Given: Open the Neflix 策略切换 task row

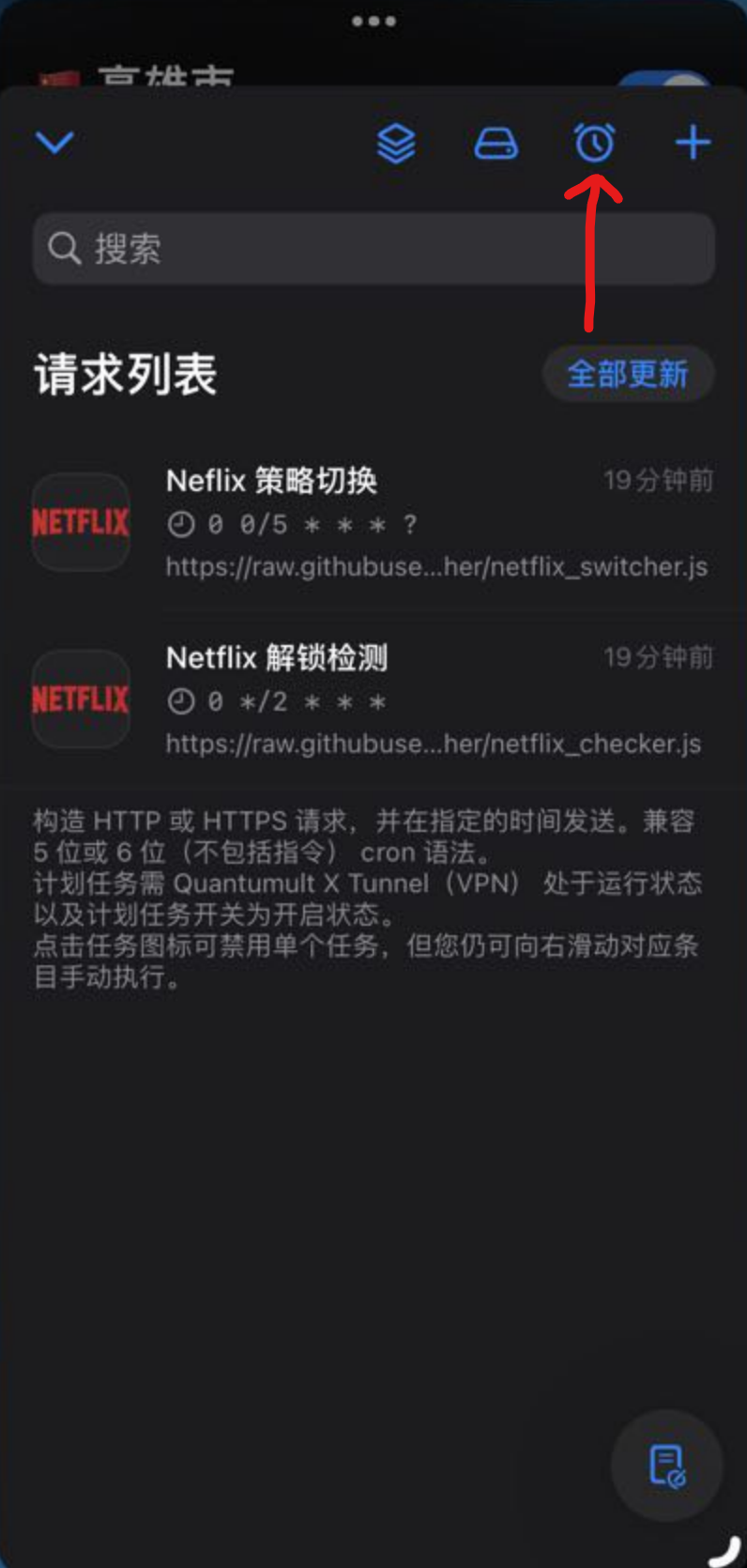Looking at the screenshot, I should tap(436, 523).
